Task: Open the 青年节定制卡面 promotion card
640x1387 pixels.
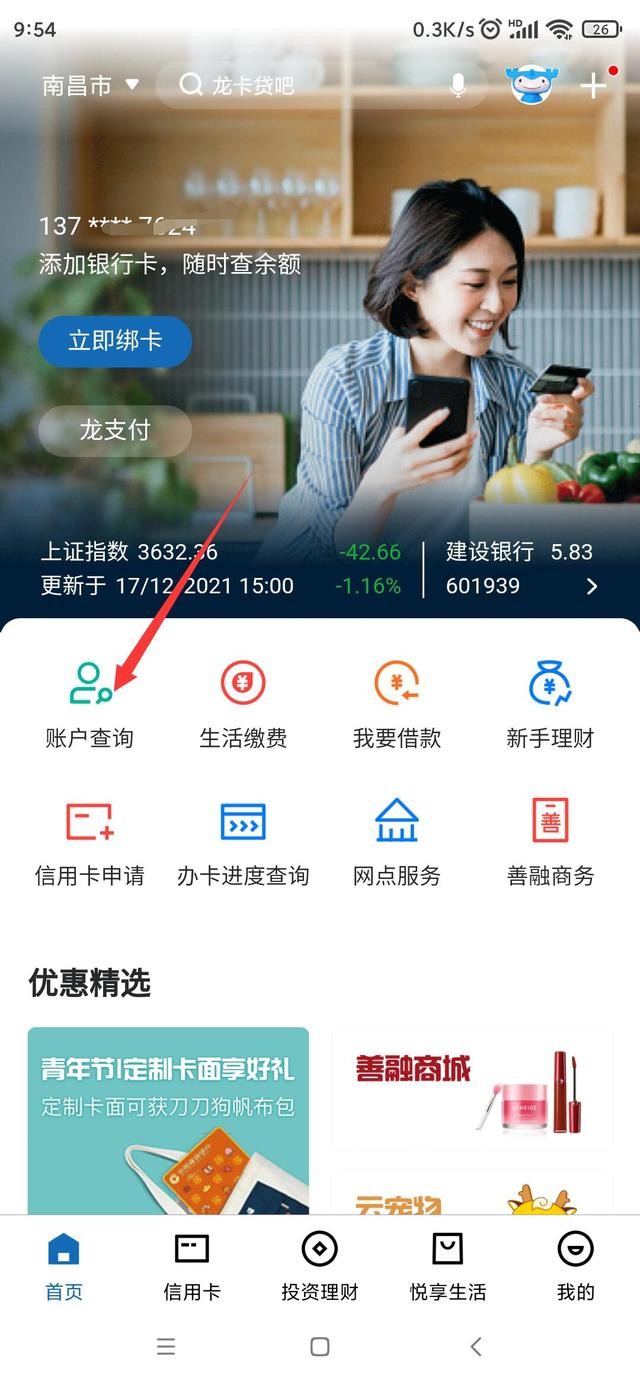Action: click(168, 1120)
